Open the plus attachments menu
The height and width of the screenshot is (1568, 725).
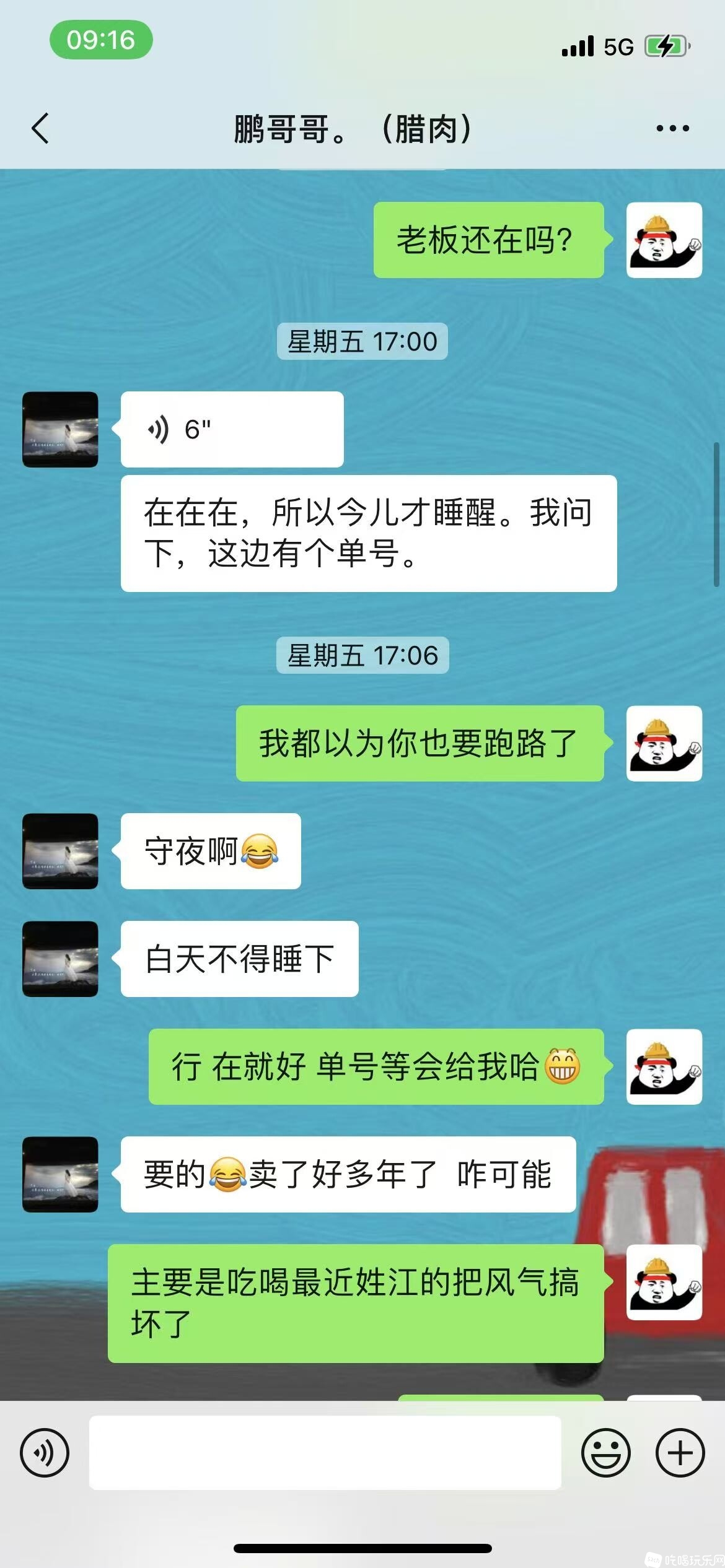point(680,1452)
